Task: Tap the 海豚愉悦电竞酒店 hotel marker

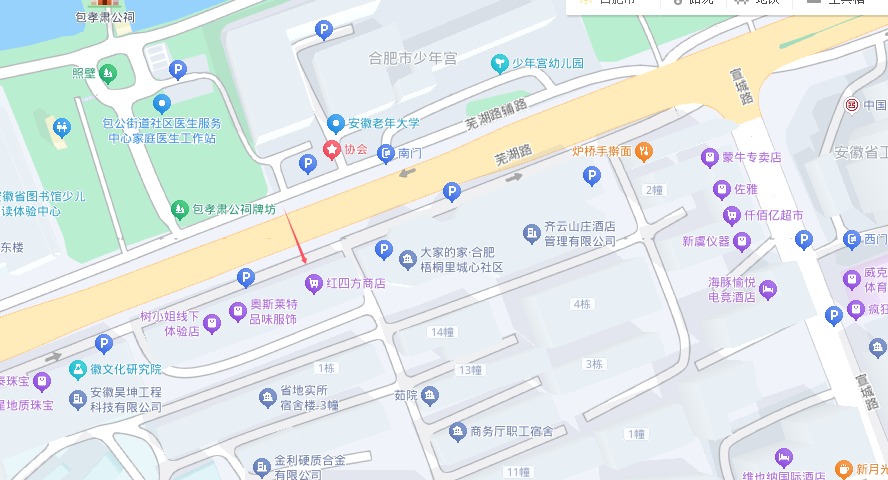Action: click(x=768, y=289)
